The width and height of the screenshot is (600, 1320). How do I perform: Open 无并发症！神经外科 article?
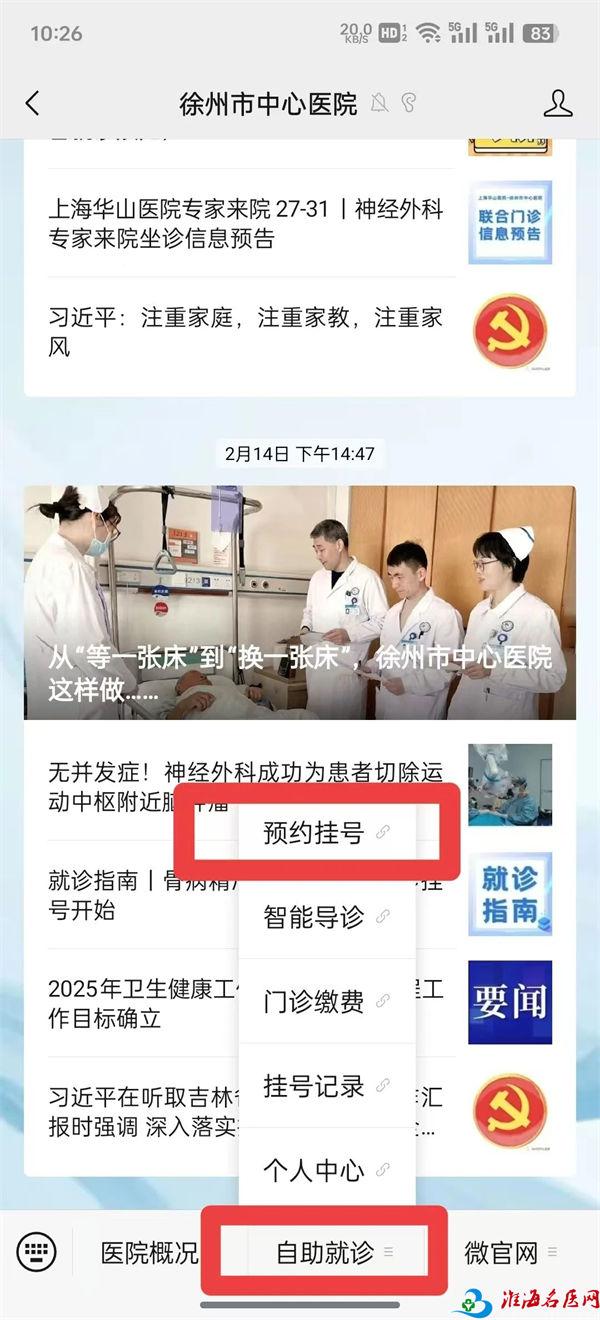[110, 788]
